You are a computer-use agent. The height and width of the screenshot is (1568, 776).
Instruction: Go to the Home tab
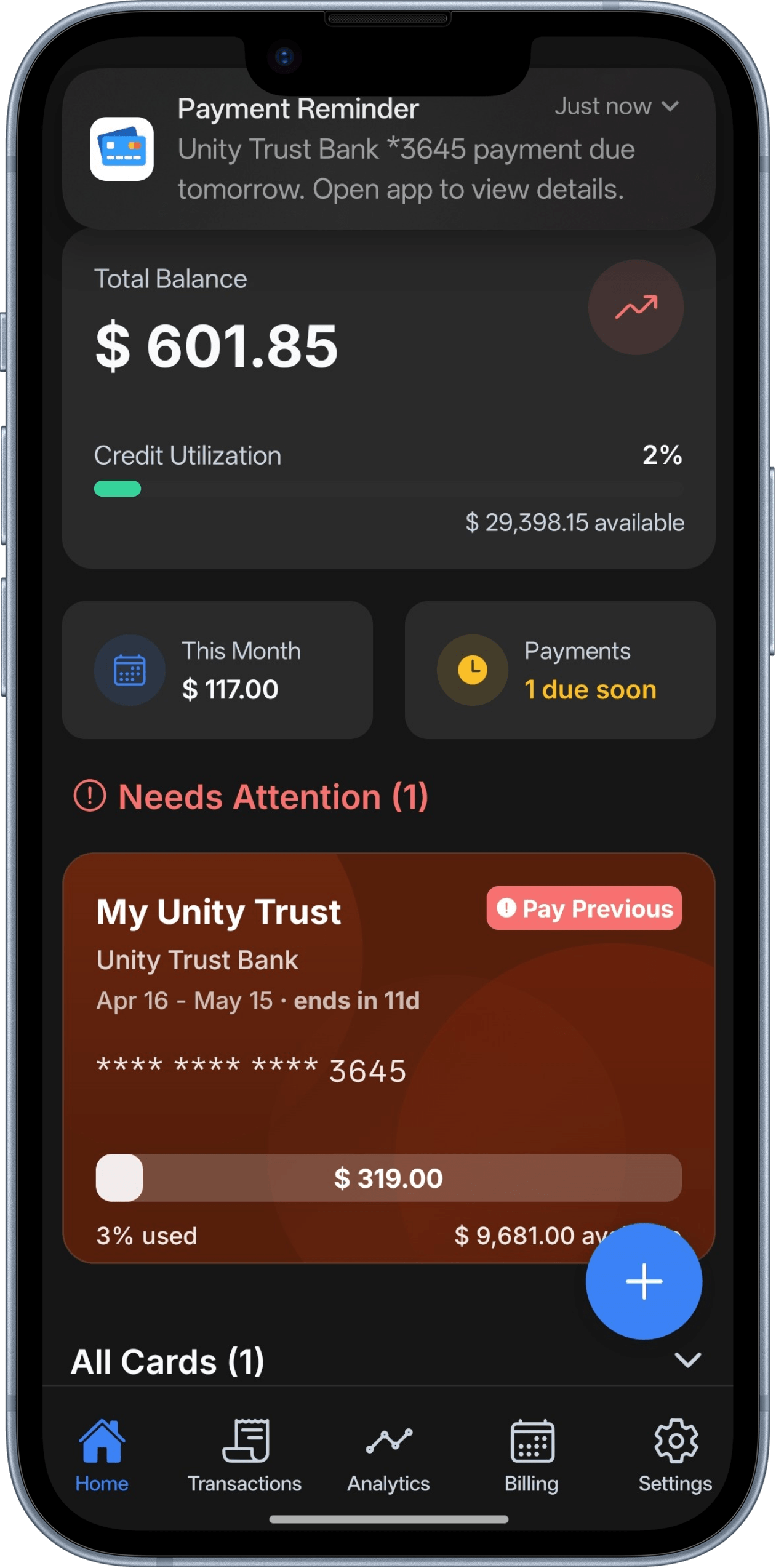(x=102, y=1455)
